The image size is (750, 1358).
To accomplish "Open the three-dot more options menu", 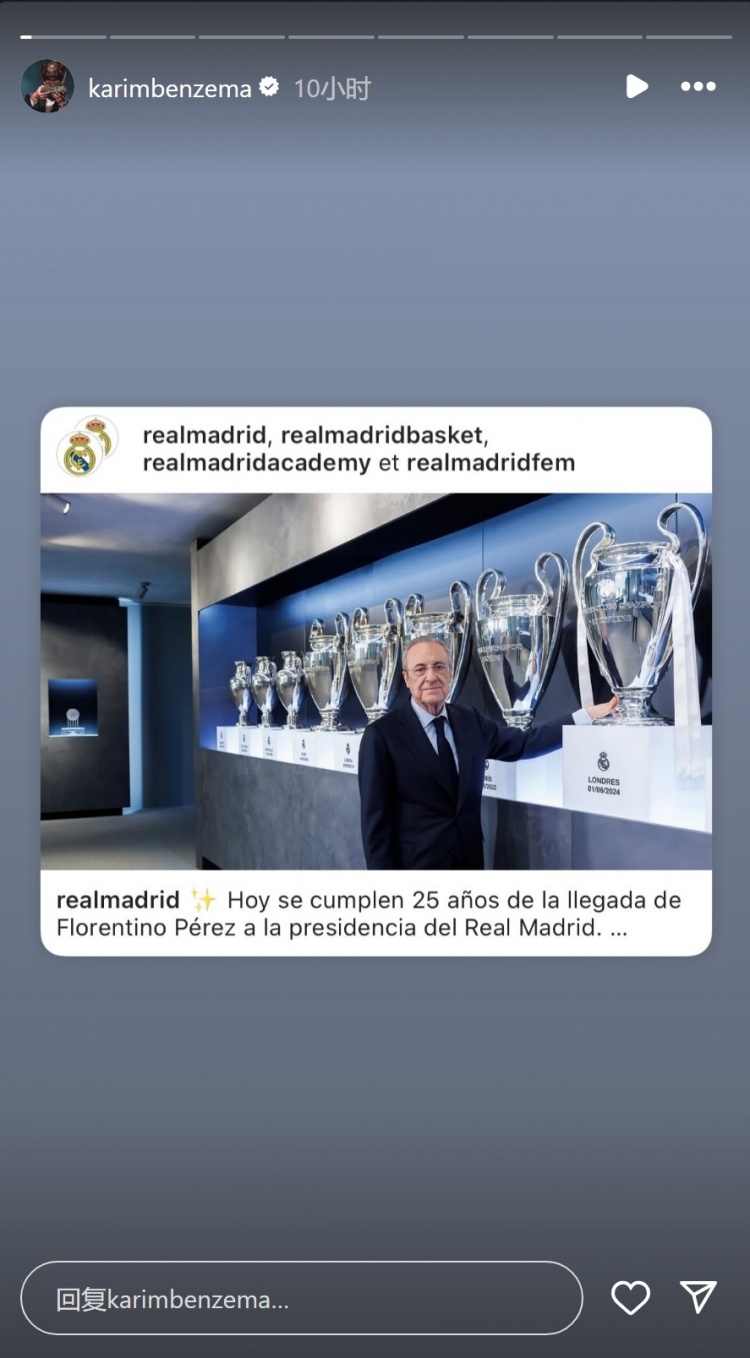I will point(698,87).
